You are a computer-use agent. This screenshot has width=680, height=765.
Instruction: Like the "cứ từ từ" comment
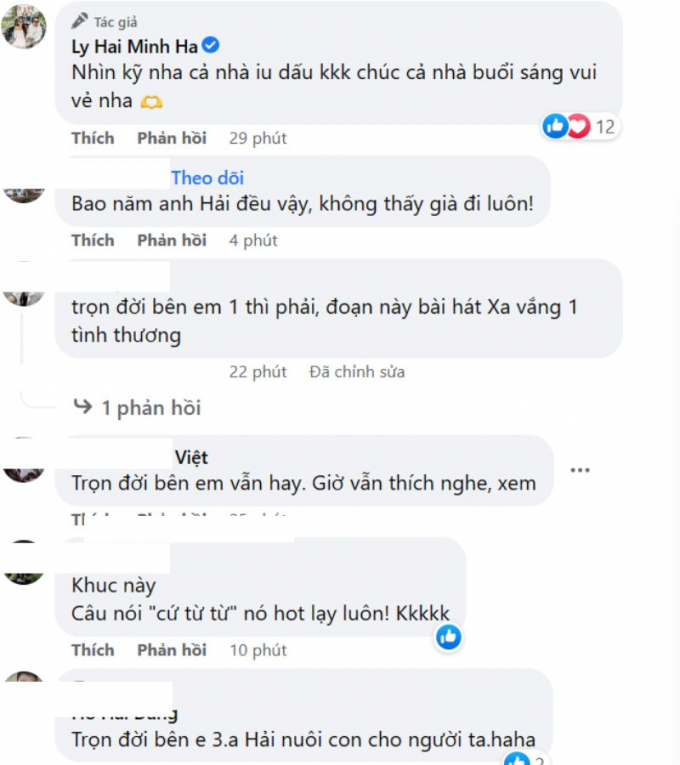93,650
